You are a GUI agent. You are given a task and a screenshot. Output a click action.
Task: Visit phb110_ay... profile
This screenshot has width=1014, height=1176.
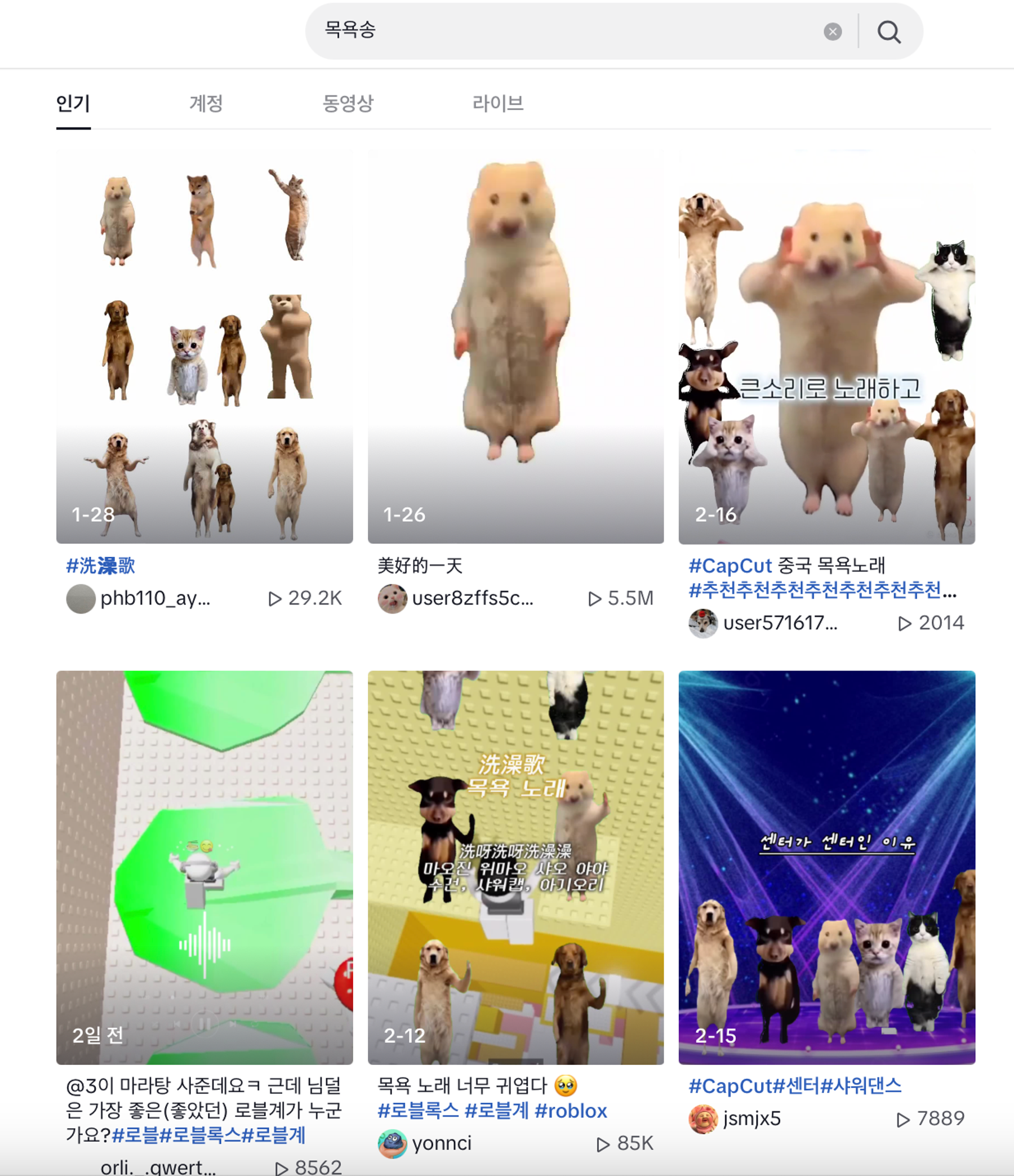(x=155, y=598)
